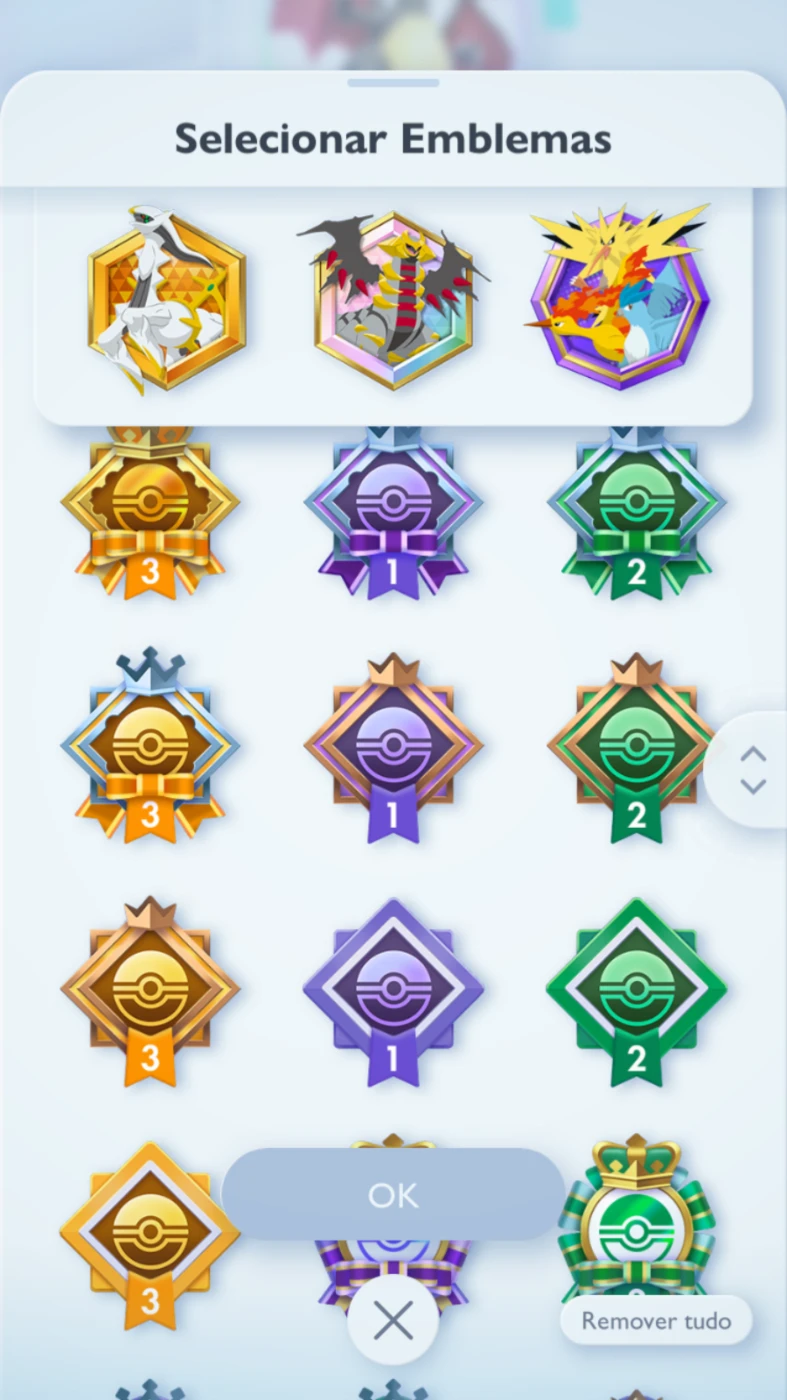The height and width of the screenshot is (1400, 787).
Task: Confirm emblem selection with OK
Action: [x=393, y=1195]
